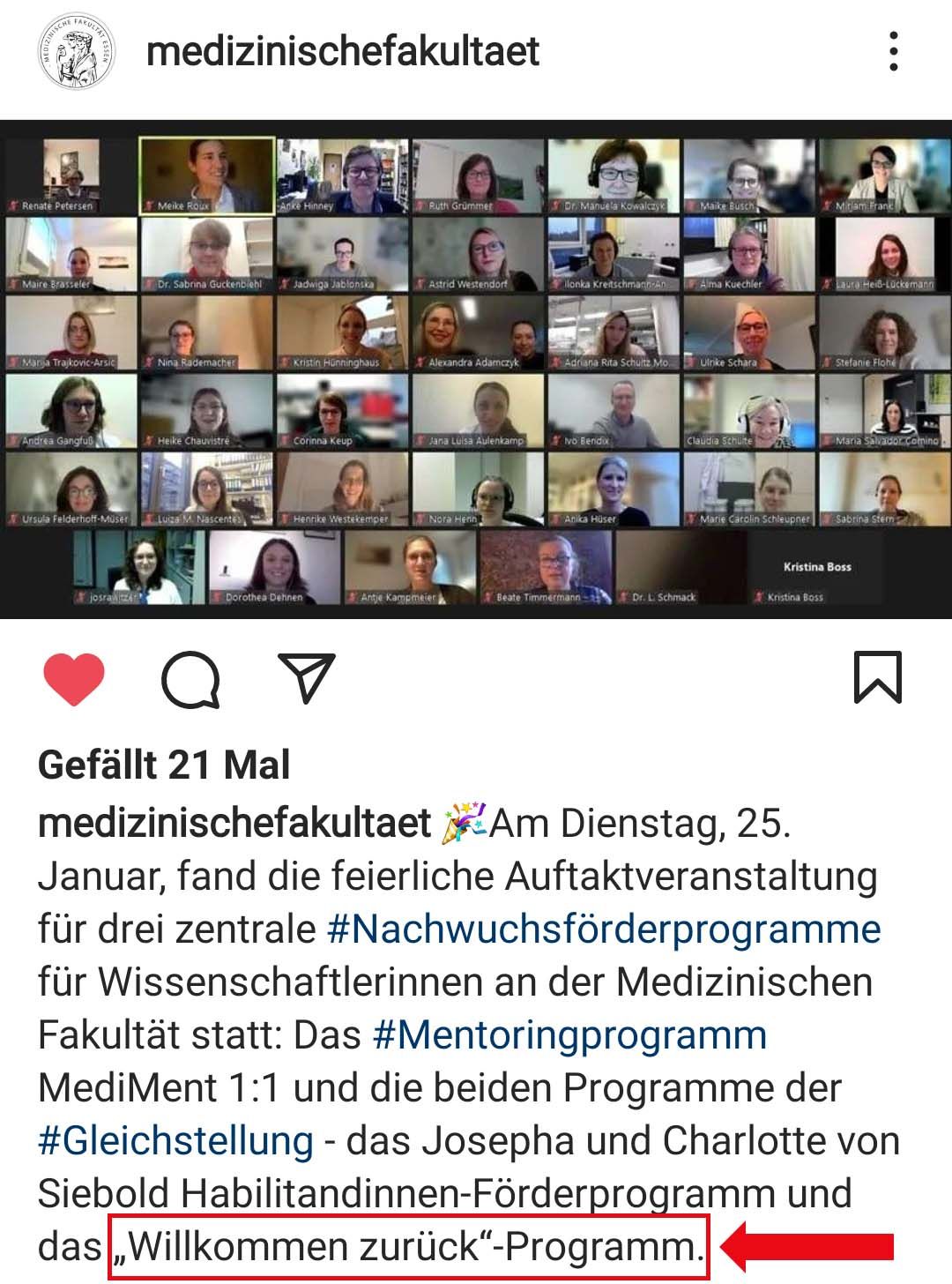Open hashtag #Gleichstellung

[176, 1140]
